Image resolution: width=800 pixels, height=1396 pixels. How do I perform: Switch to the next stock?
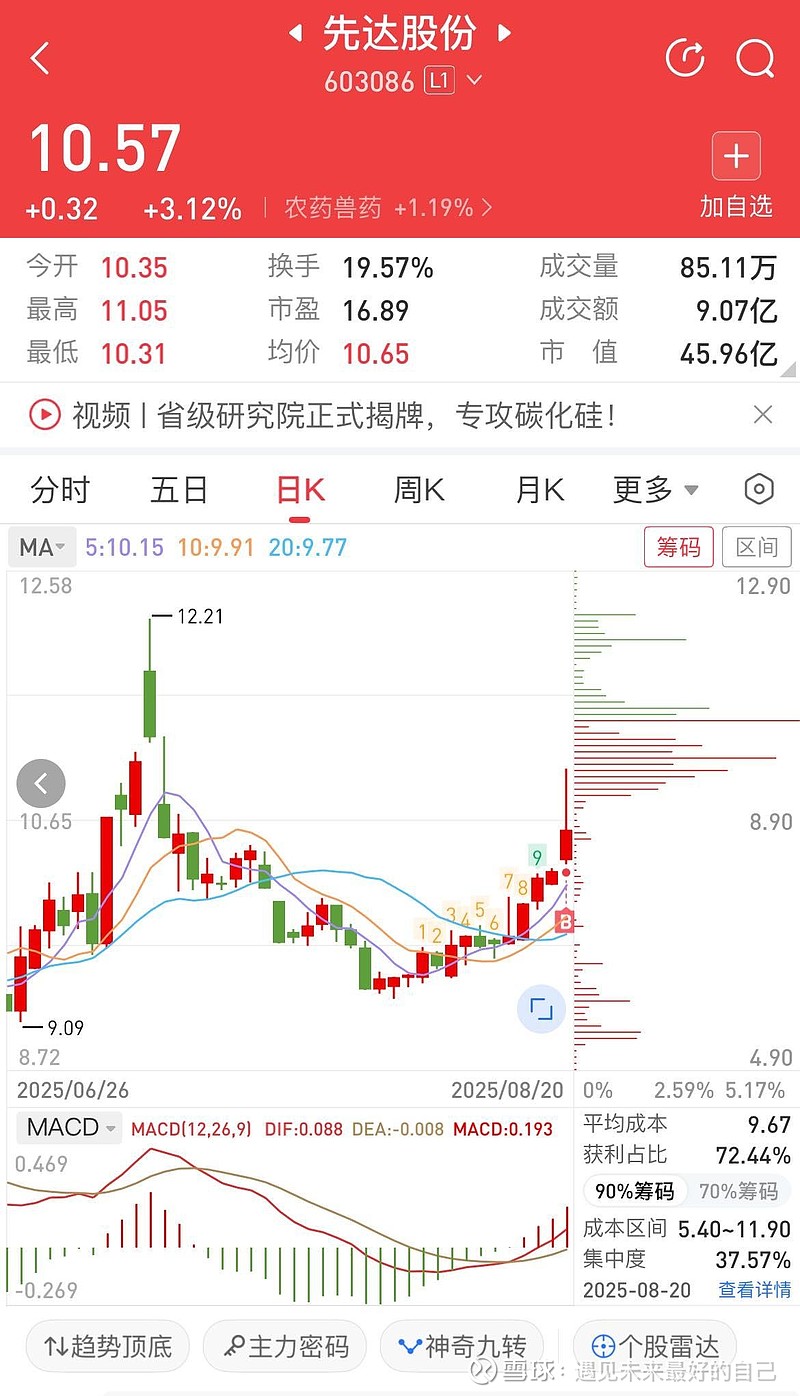click(x=505, y=34)
